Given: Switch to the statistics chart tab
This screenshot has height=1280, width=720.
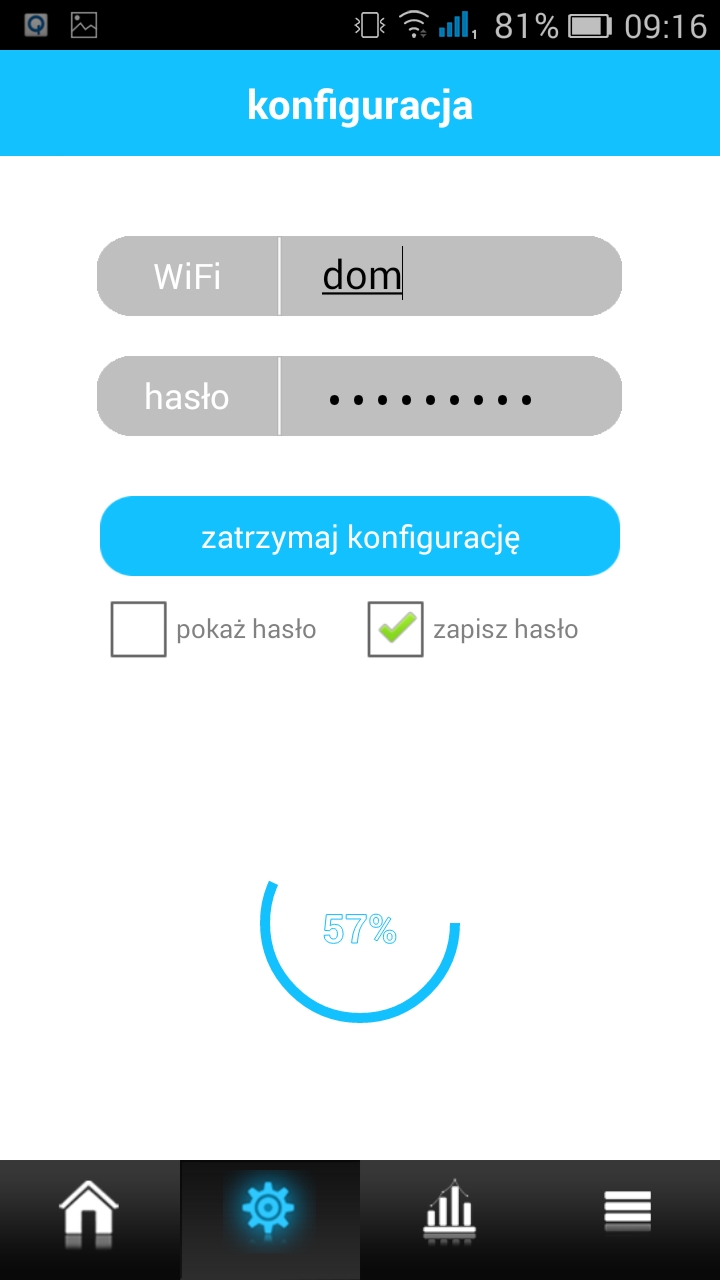Looking at the screenshot, I should pos(450,1220).
